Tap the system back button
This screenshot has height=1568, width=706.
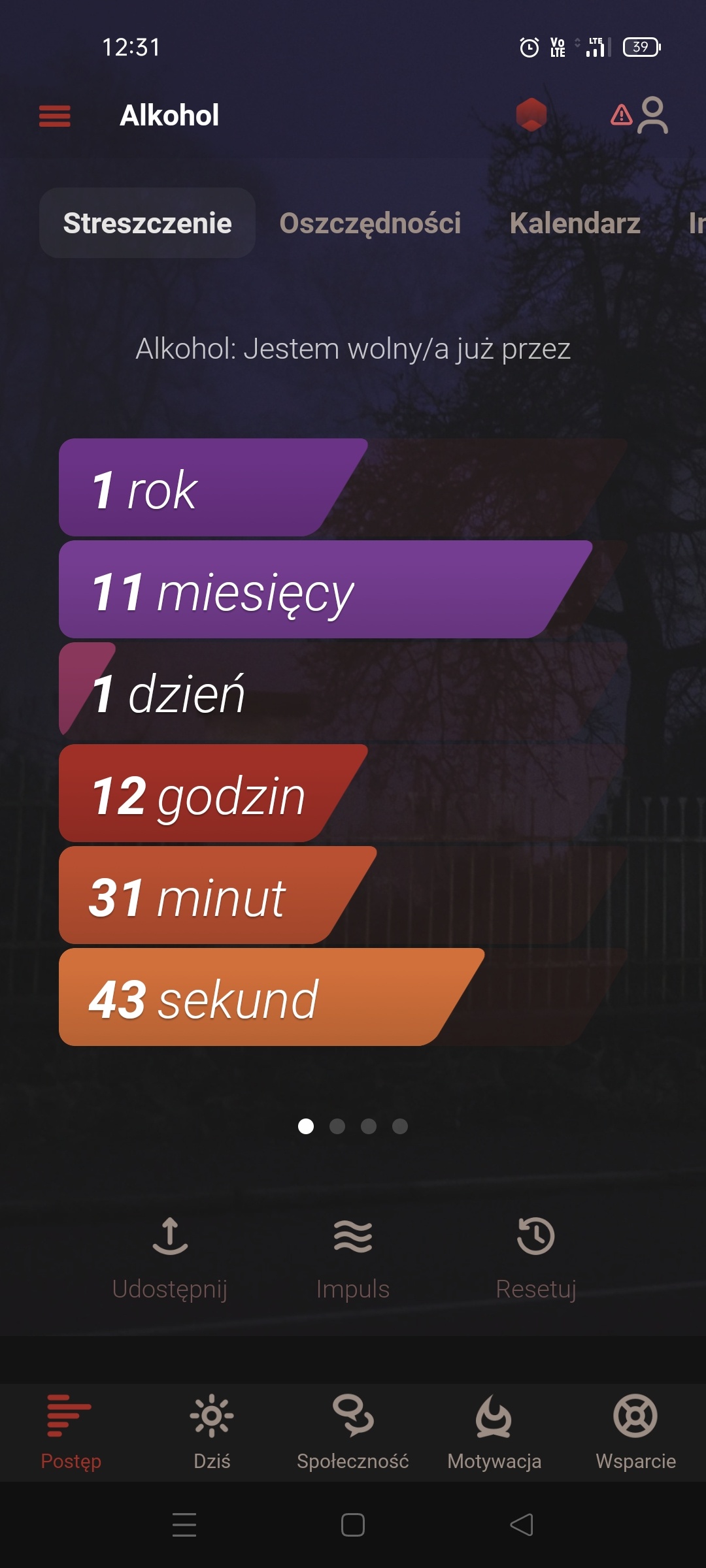pos(522,1525)
